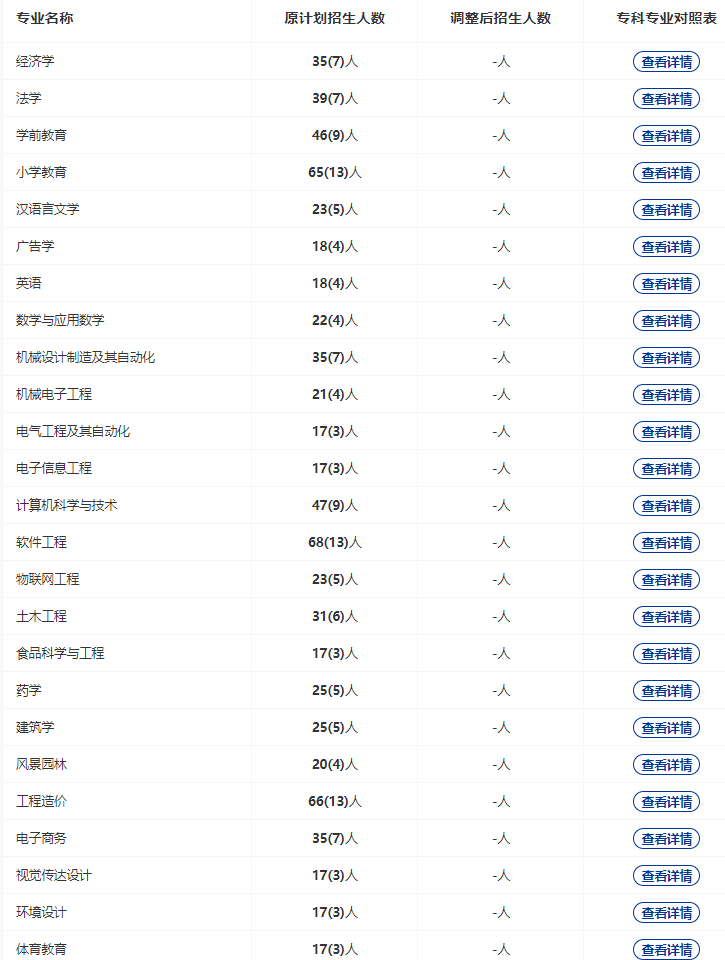This screenshot has width=725, height=960.
Task: Open details for 汉语言文学
Action: click(x=666, y=210)
